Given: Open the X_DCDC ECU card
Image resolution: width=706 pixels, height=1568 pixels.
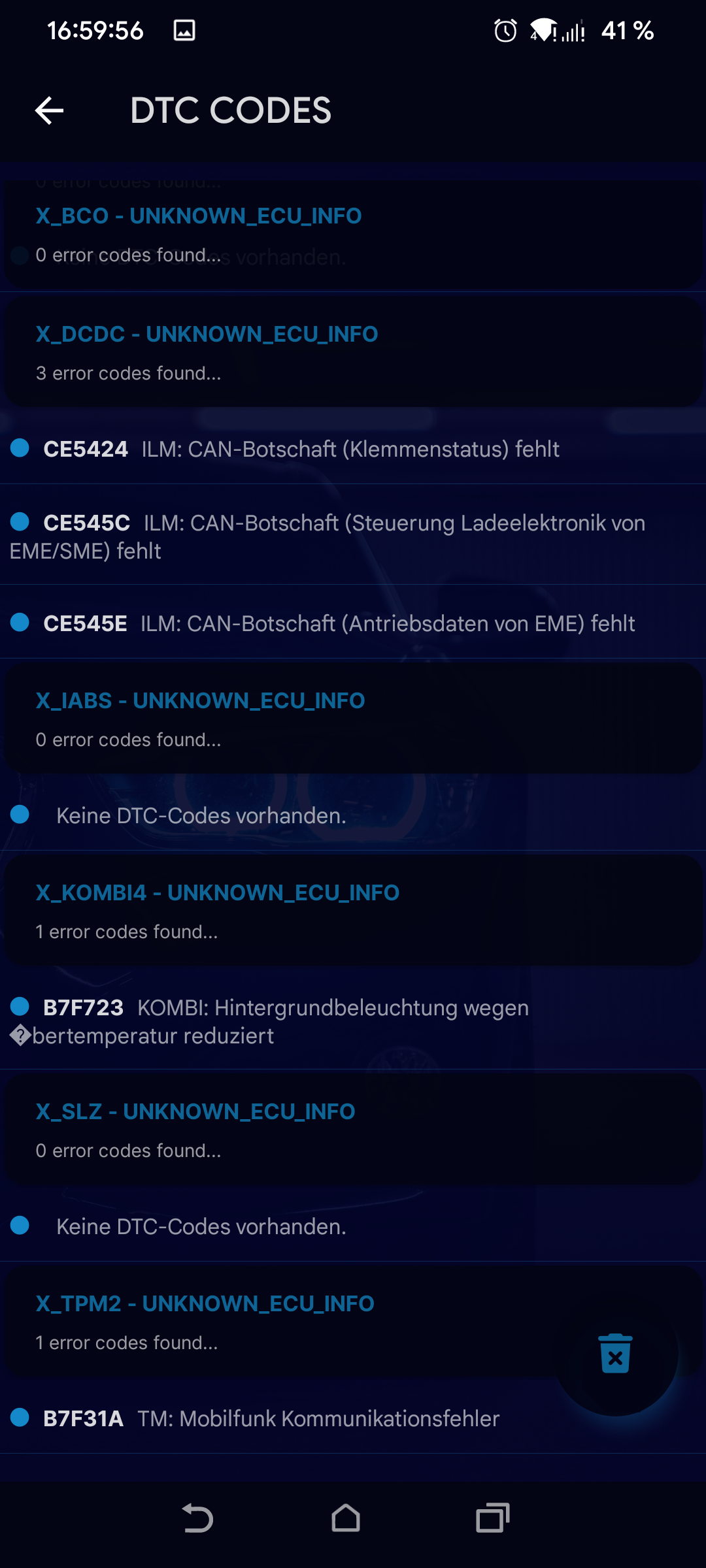Looking at the screenshot, I should 353,353.
